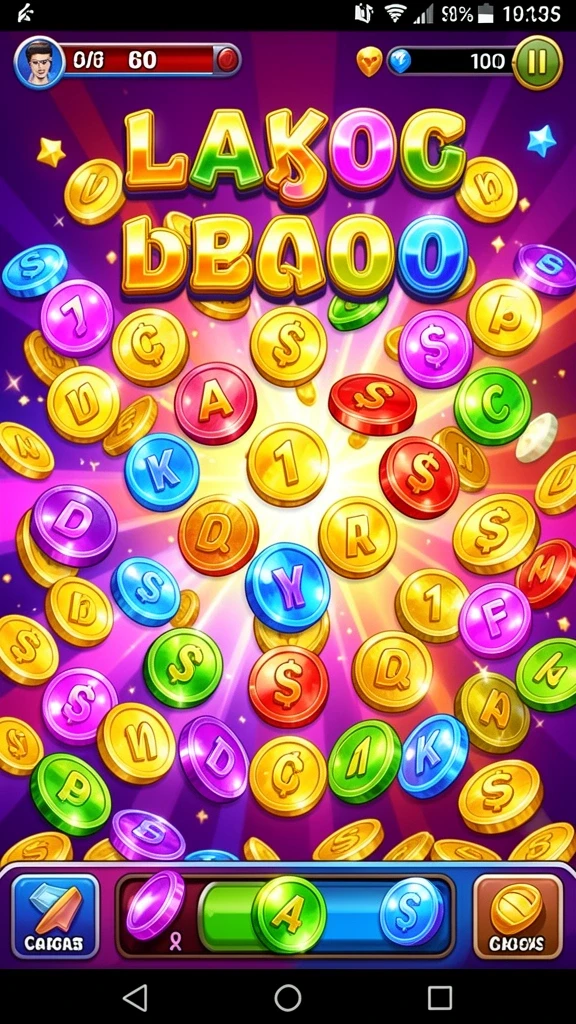Return to the Android home screen
Screen dimensions: 576x1024
pos(287,997)
